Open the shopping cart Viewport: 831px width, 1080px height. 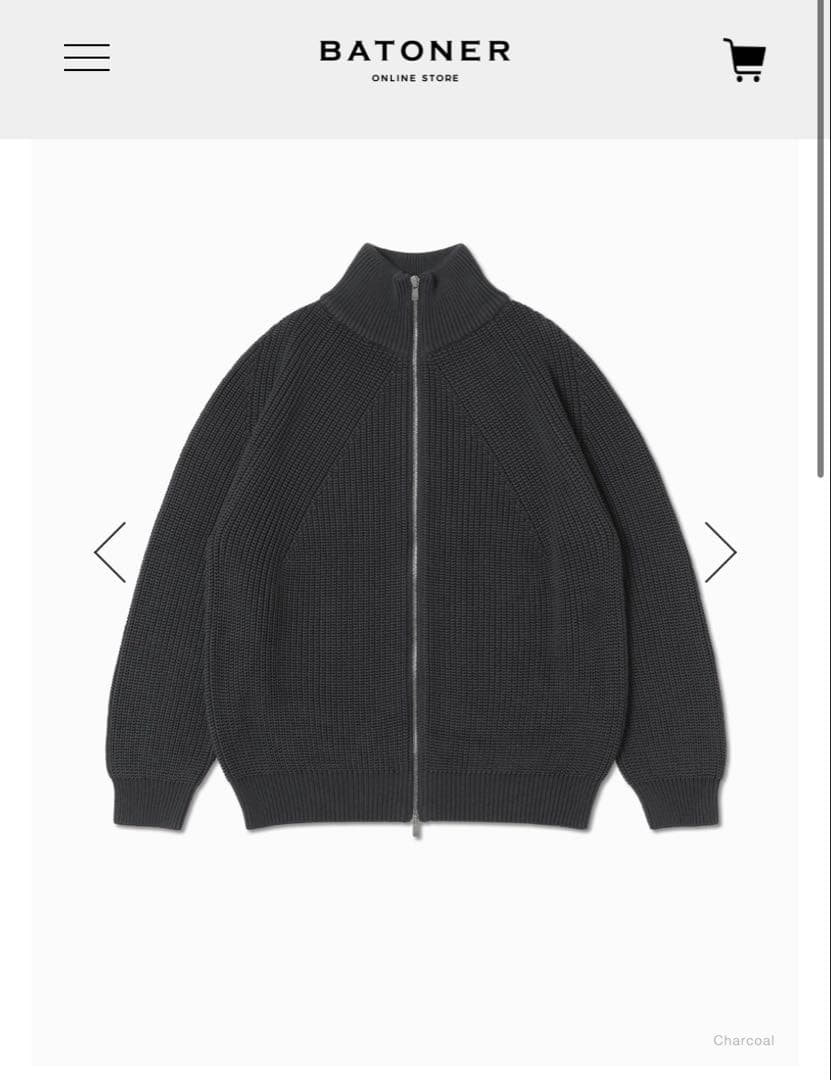point(744,60)
